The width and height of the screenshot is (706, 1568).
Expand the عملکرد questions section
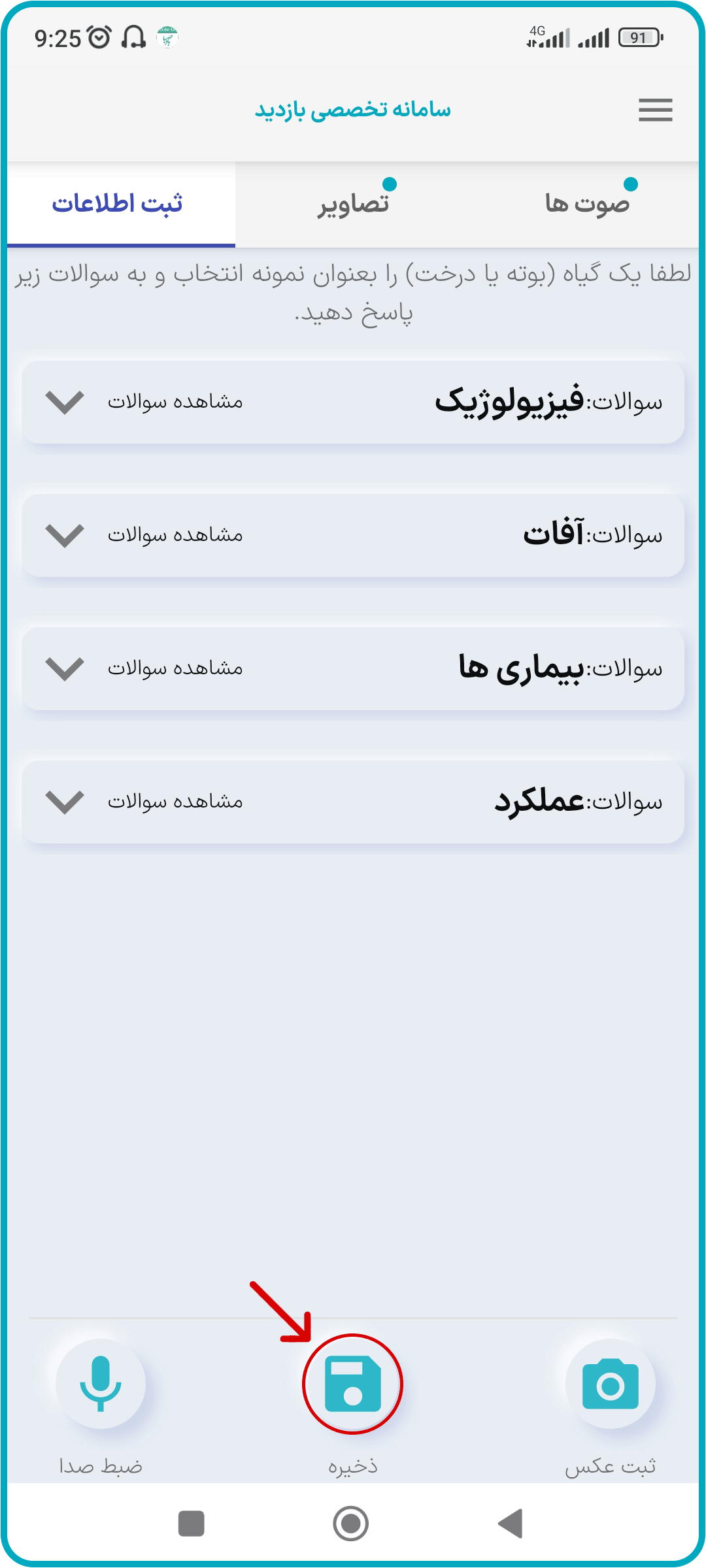point(353,802)
